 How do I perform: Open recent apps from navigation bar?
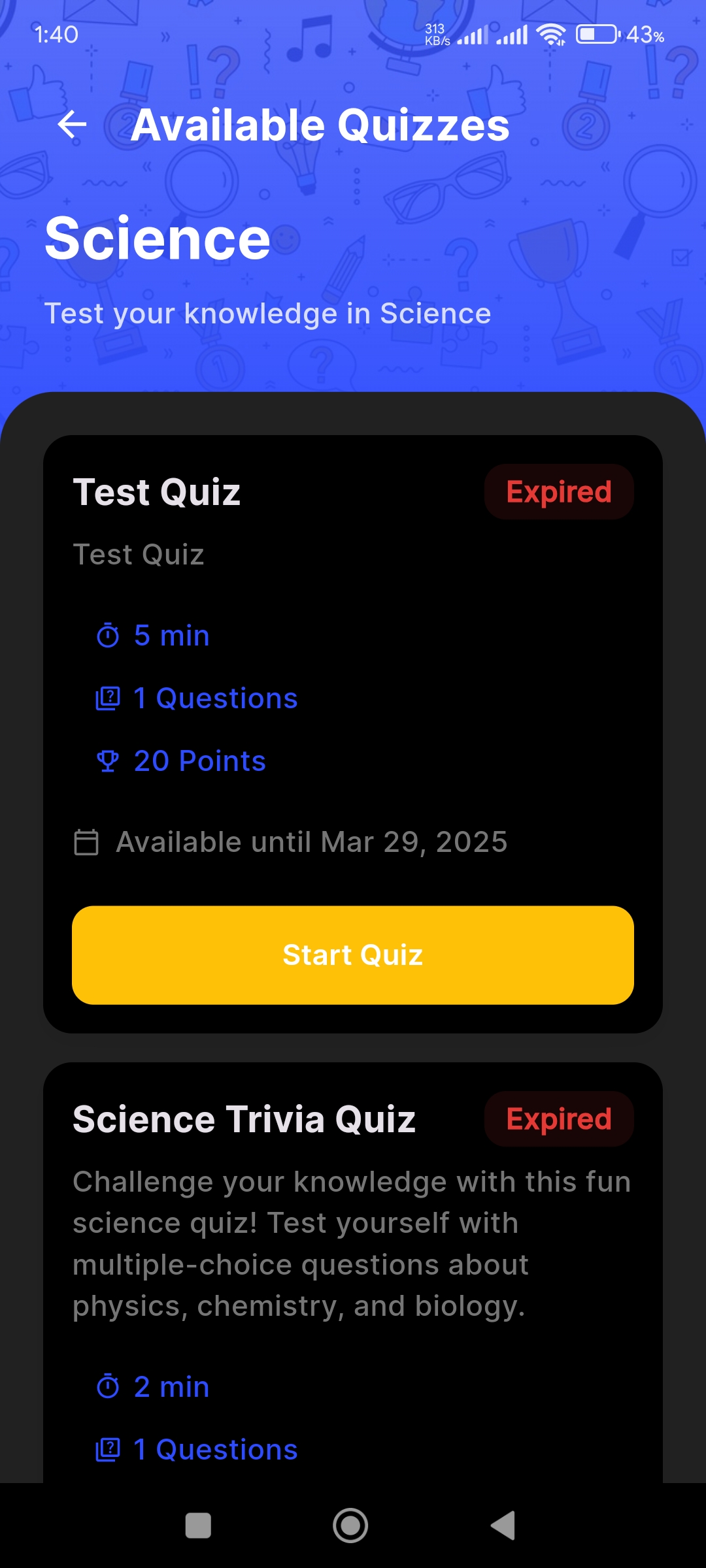click(x=198, y=1526)
